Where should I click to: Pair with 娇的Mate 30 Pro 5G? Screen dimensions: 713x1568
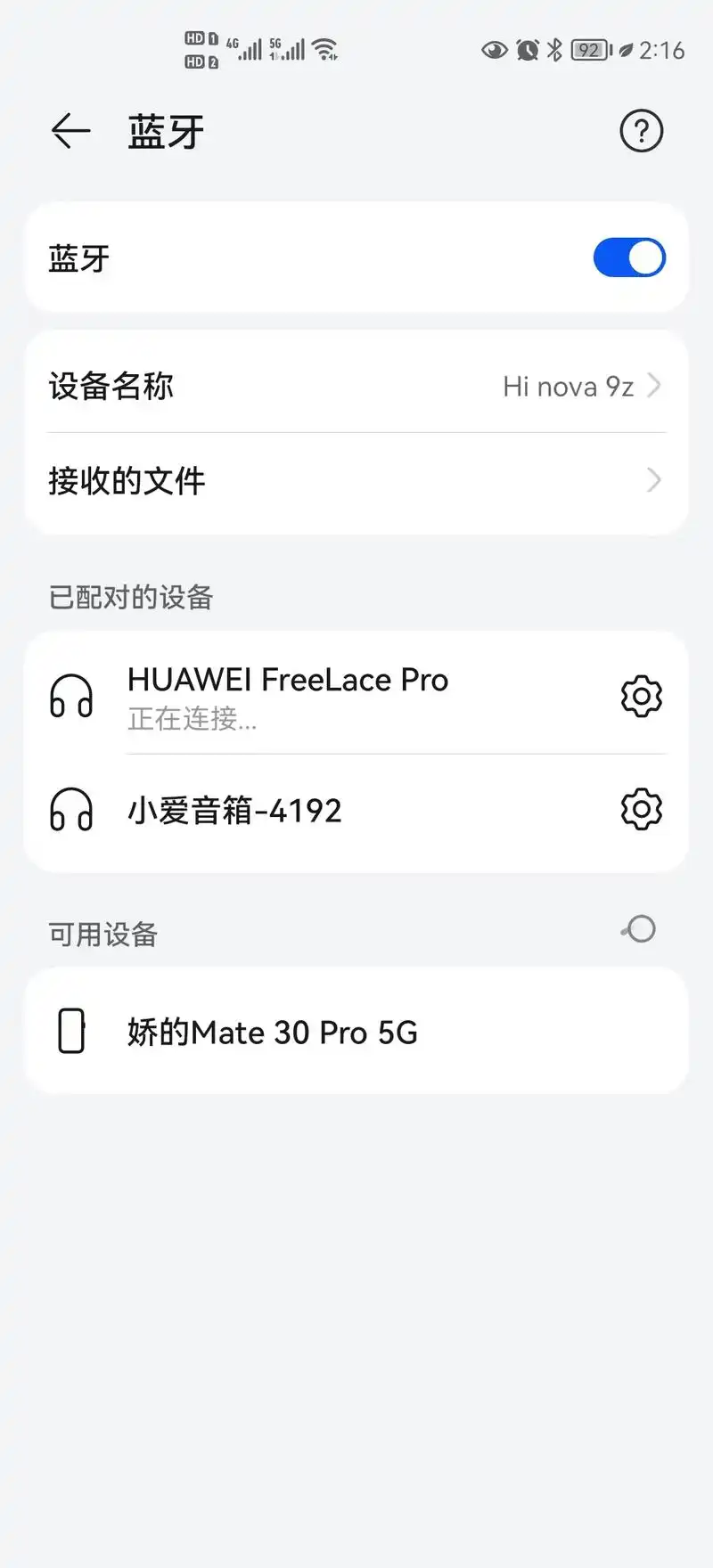(x=273, y=1031)
